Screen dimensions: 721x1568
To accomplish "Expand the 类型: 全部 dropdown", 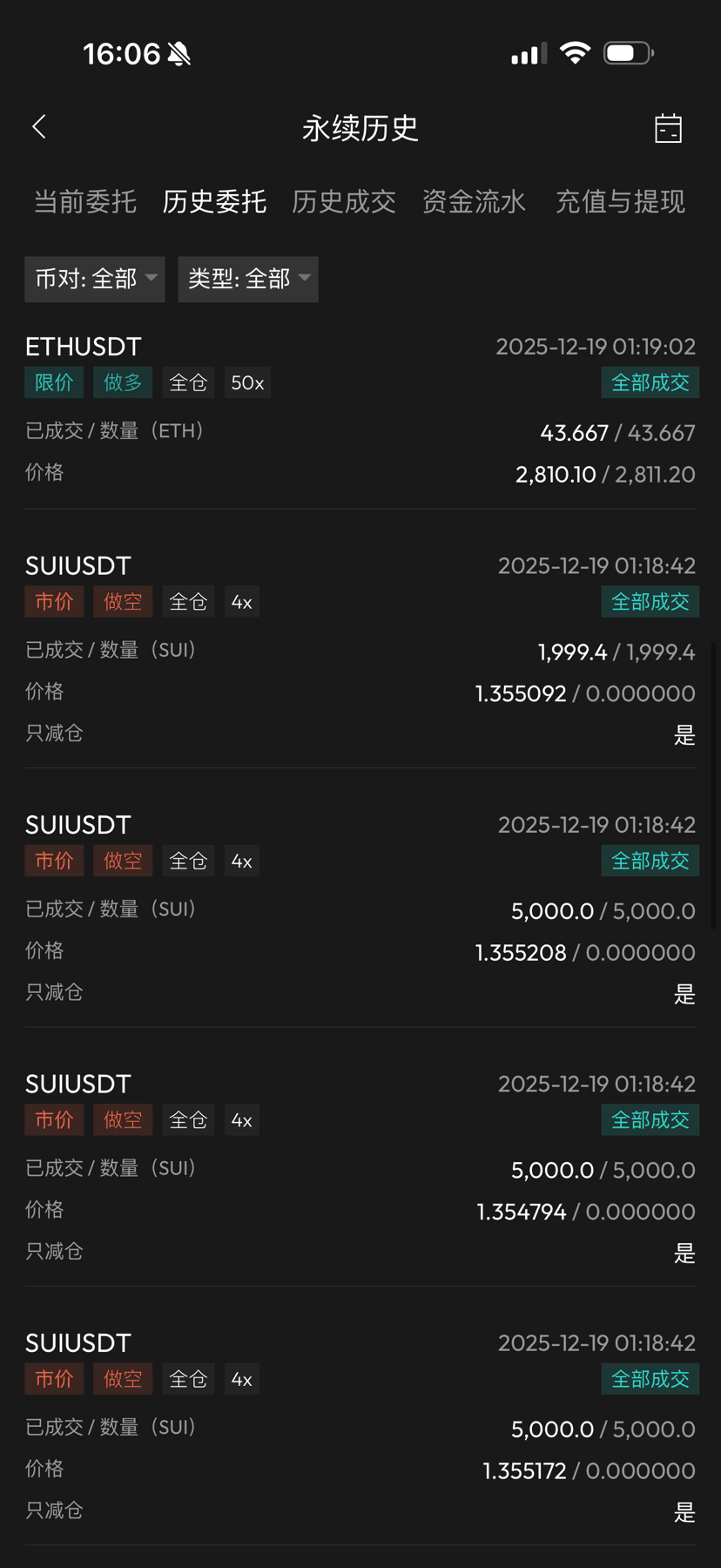I will [x=248, y=279].
